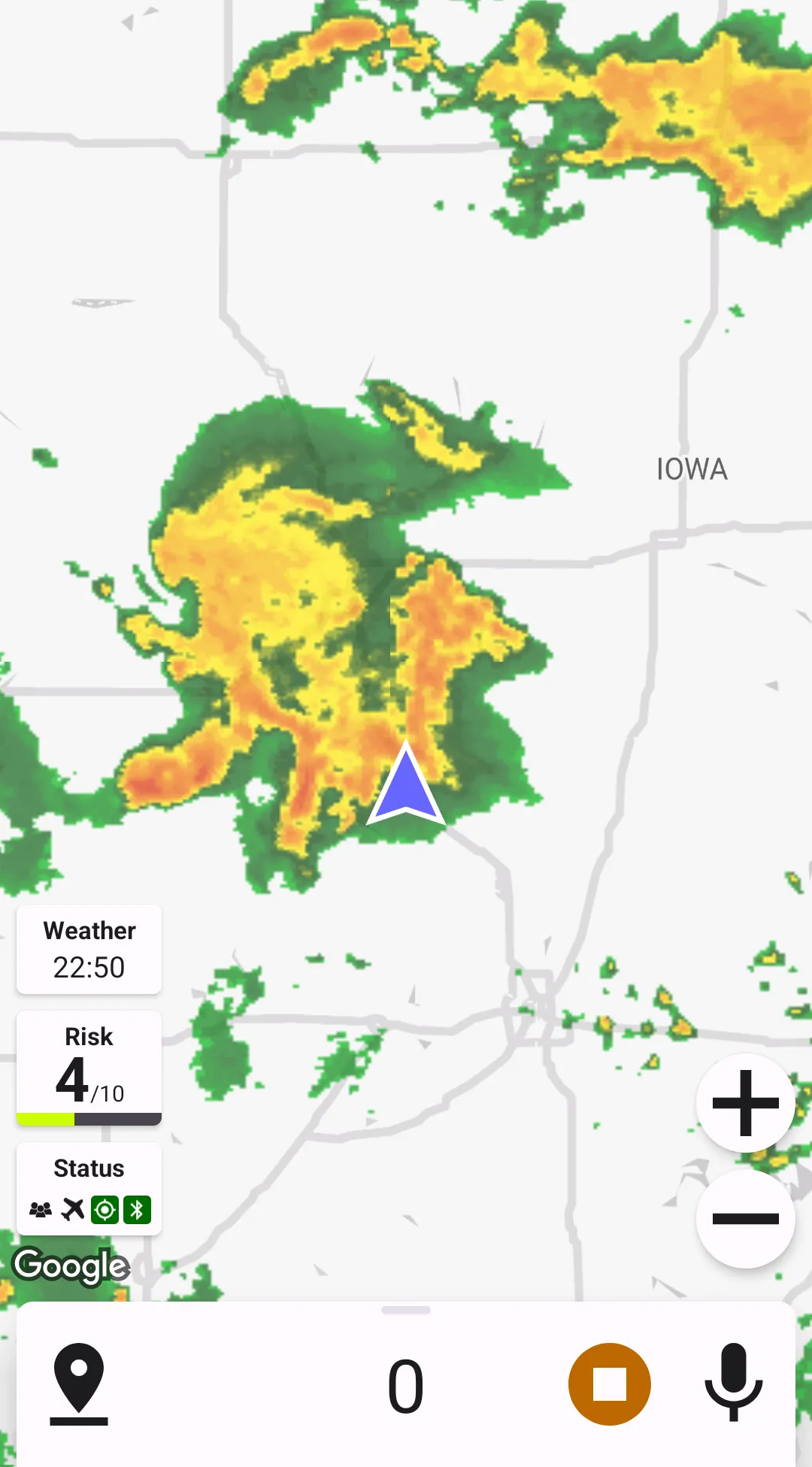Tap the location pin icon
The image size is (812, 1467).
[79, 1384]
